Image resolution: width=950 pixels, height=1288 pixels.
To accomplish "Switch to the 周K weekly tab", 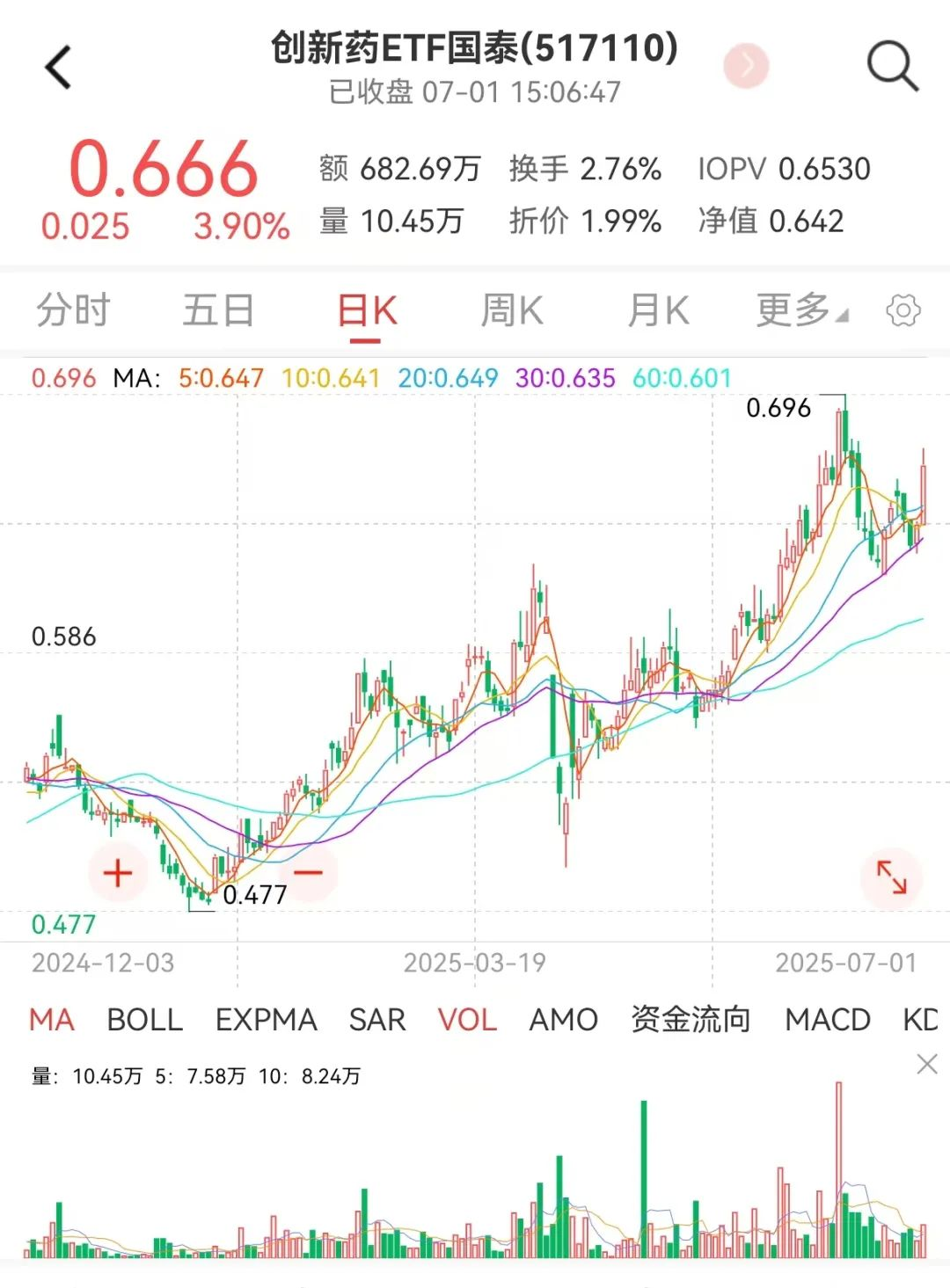I will 512,310.
